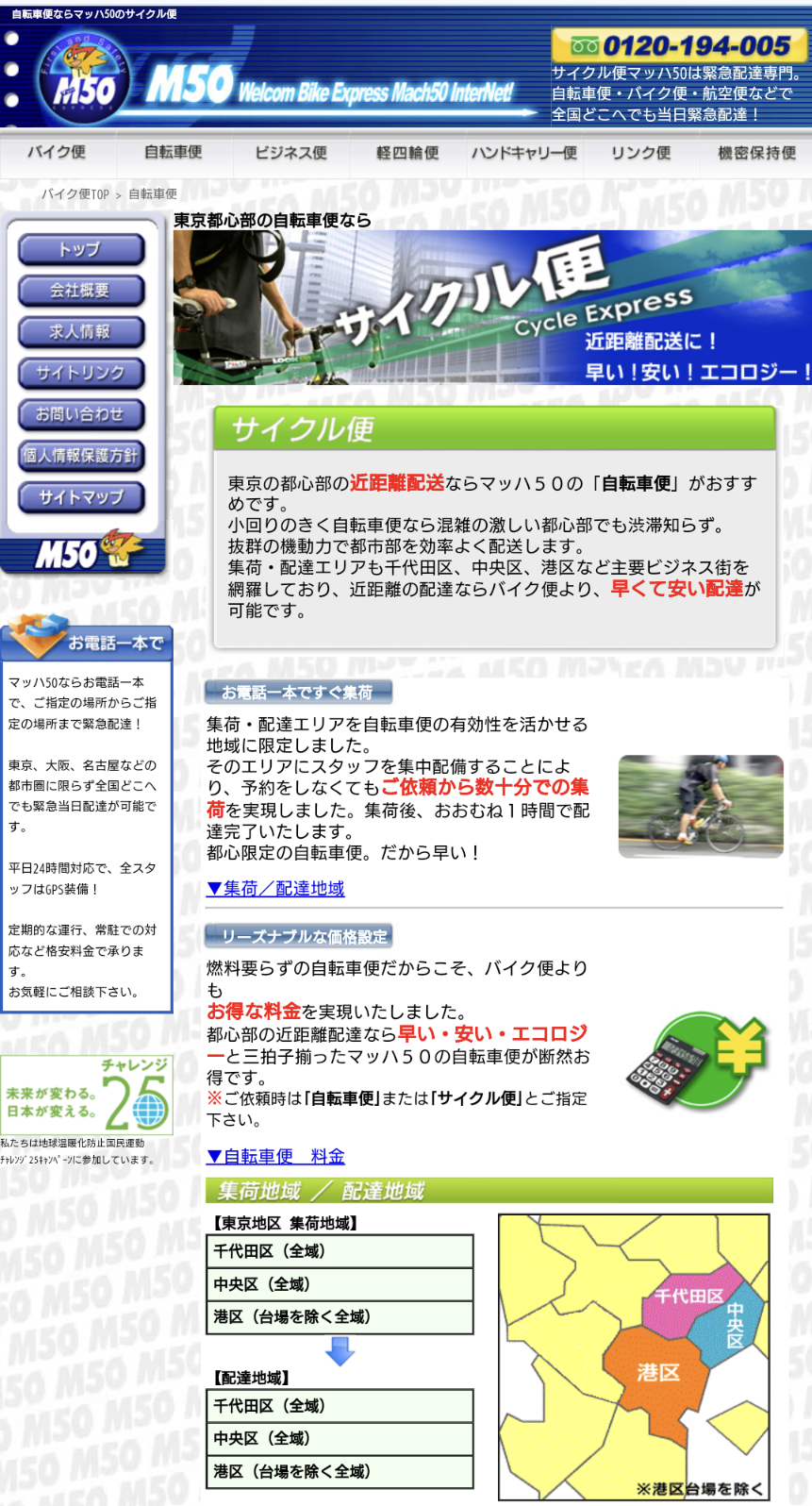
Task: Select the 軽四輪便 tab
Action: pos(407,153)
